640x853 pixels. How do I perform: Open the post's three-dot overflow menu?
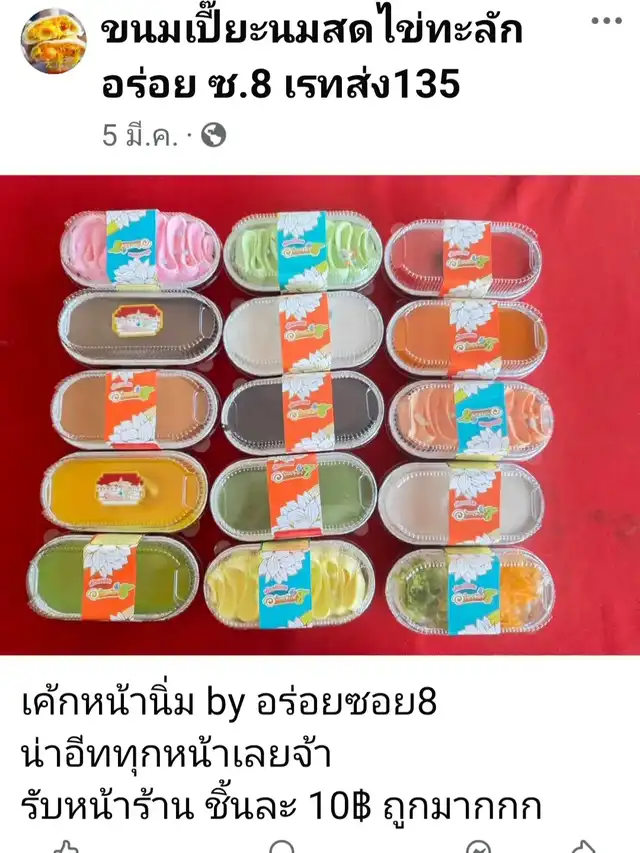click(x=603, y=21)
